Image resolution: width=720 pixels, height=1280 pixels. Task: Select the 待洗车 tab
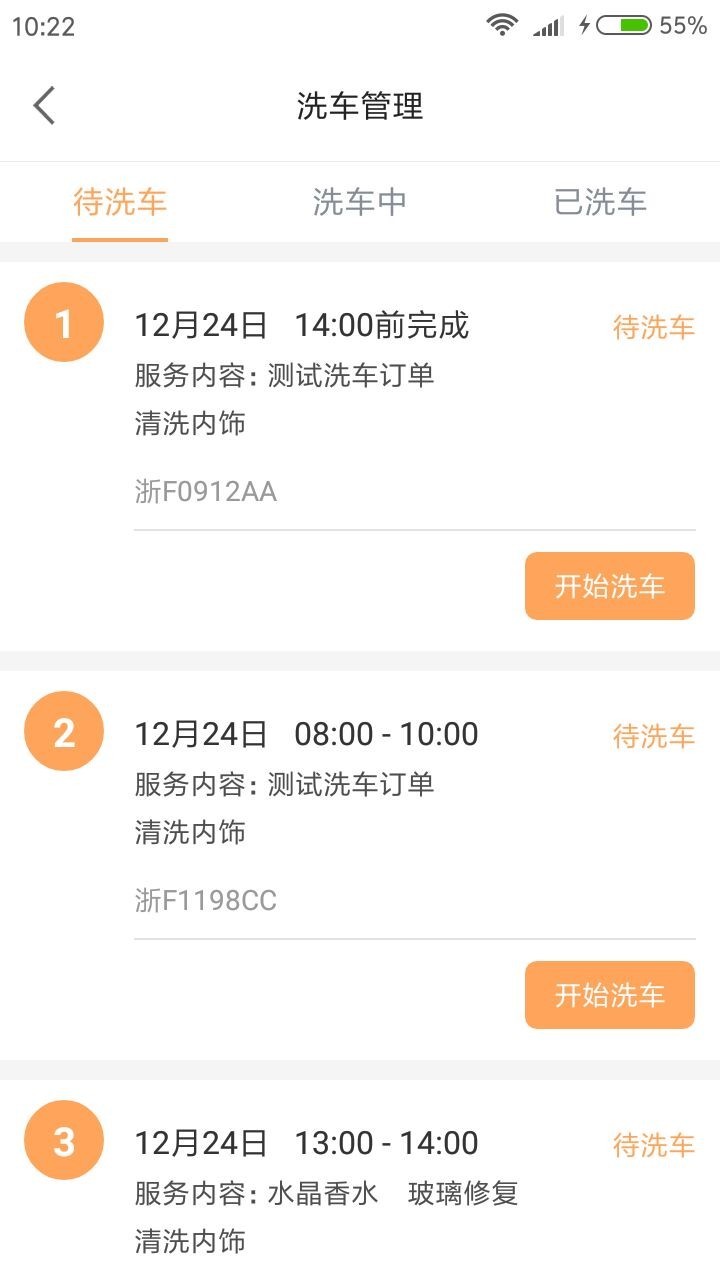[120, 203]
